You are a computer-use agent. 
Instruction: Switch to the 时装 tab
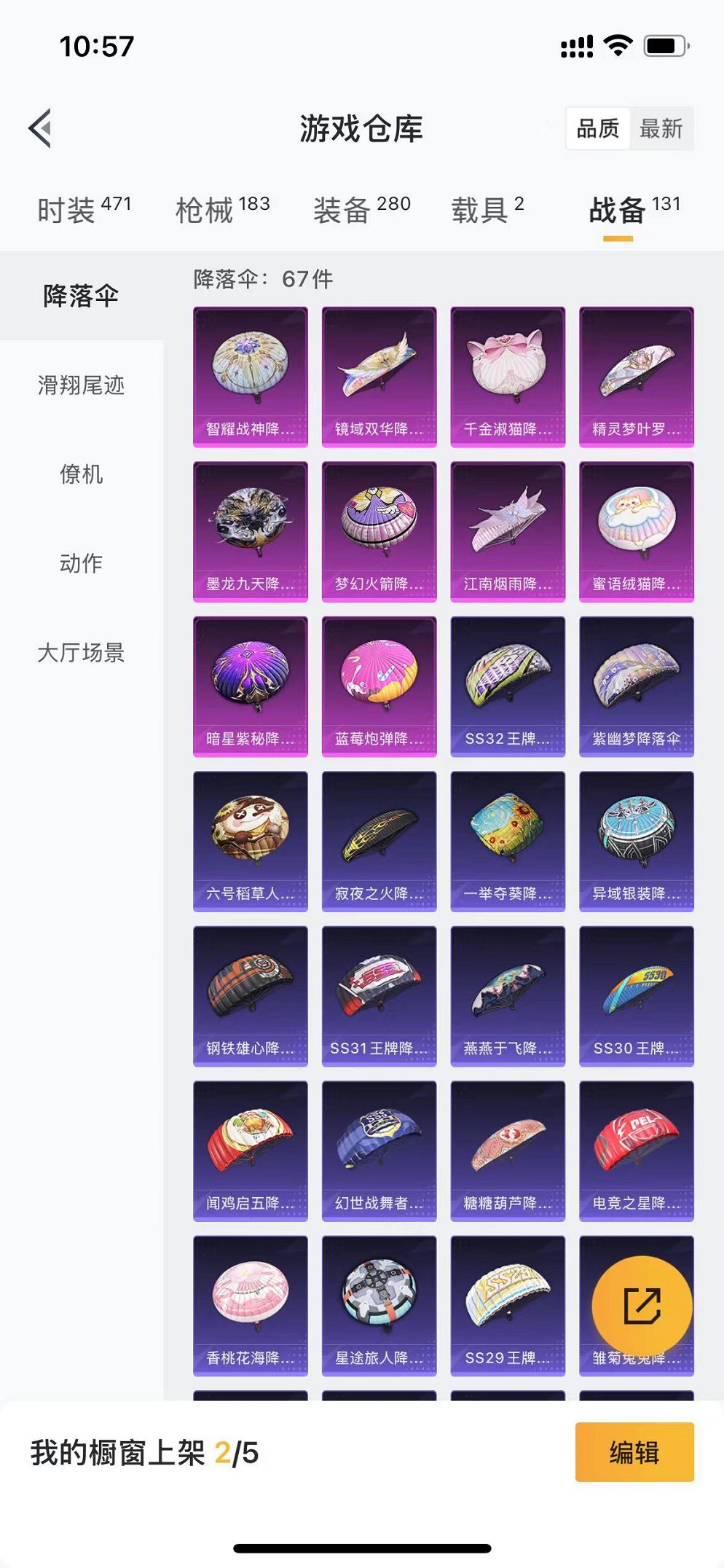pos(84,210)
